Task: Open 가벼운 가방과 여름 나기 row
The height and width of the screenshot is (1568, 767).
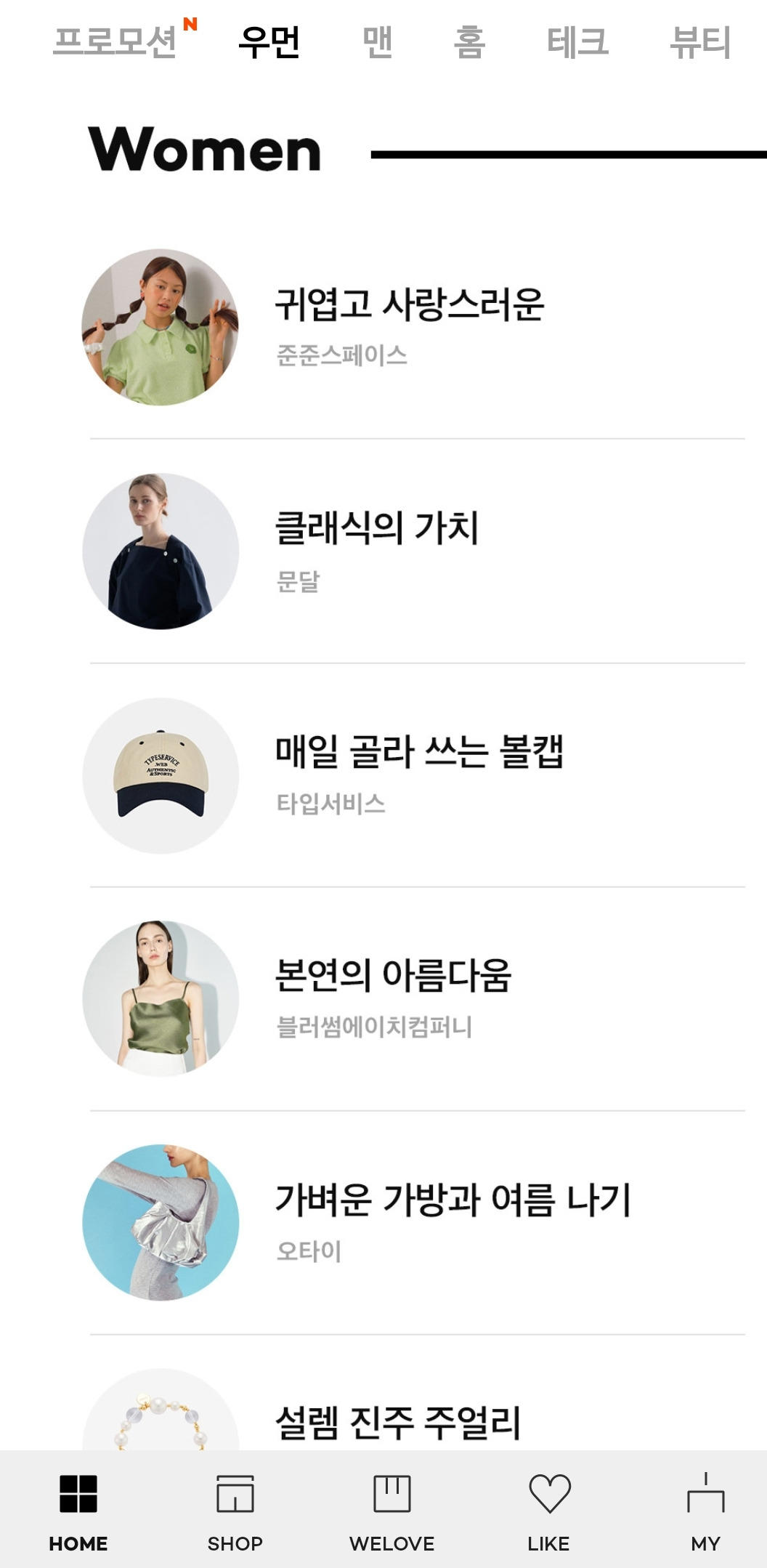Action: pos(452,1221)
